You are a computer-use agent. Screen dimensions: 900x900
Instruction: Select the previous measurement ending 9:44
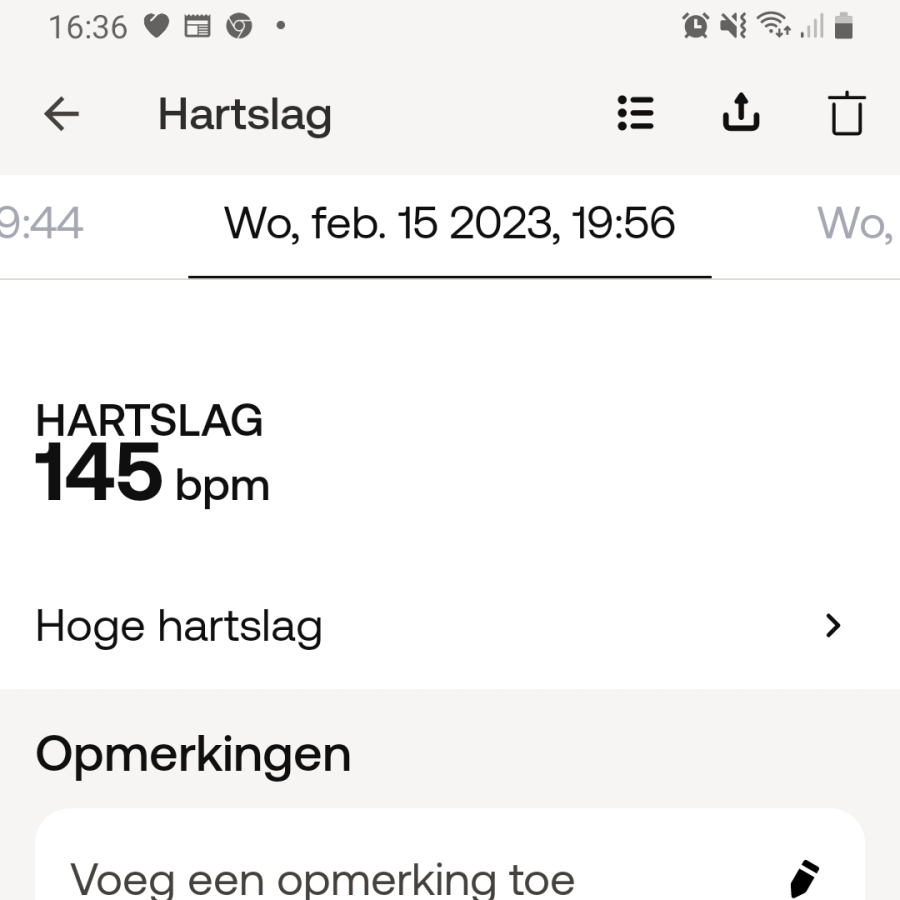point(42,224)
